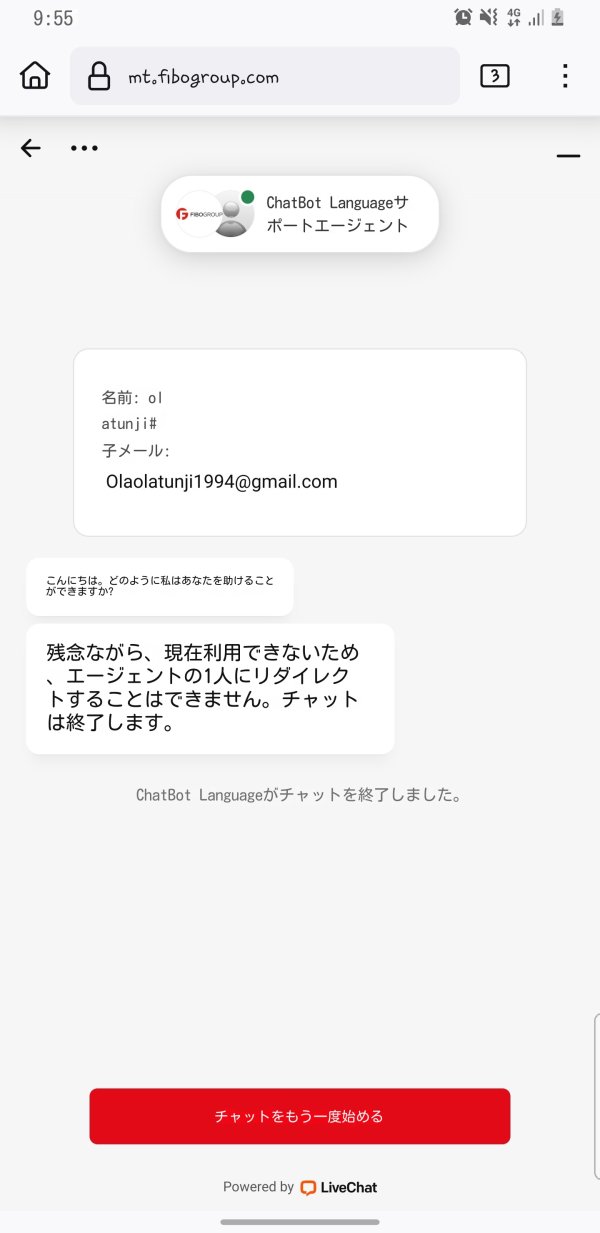Open the browser overflow menu

tap(565, 76)
